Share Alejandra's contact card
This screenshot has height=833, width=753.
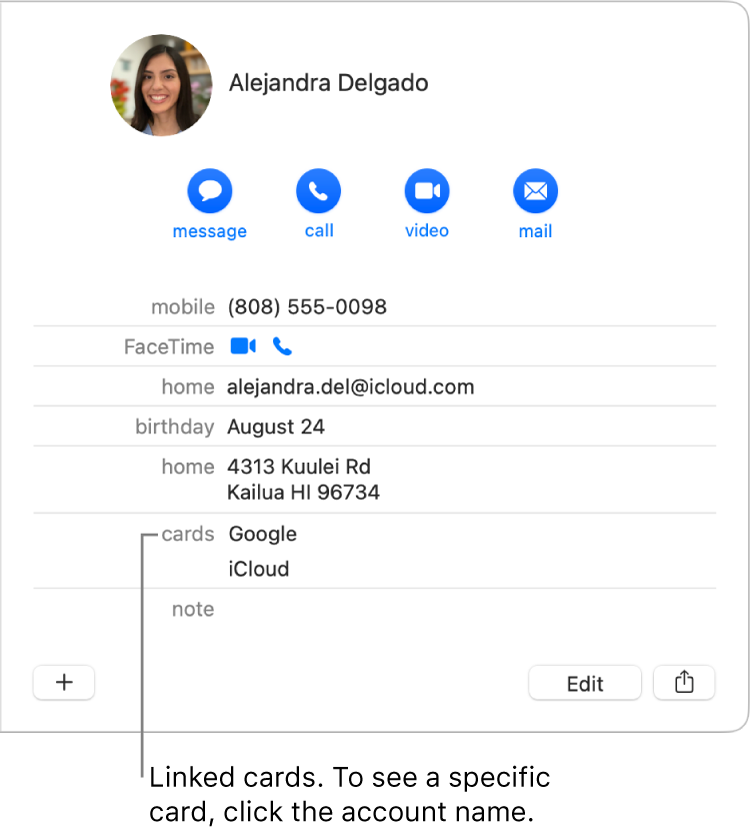coord(684,682)
